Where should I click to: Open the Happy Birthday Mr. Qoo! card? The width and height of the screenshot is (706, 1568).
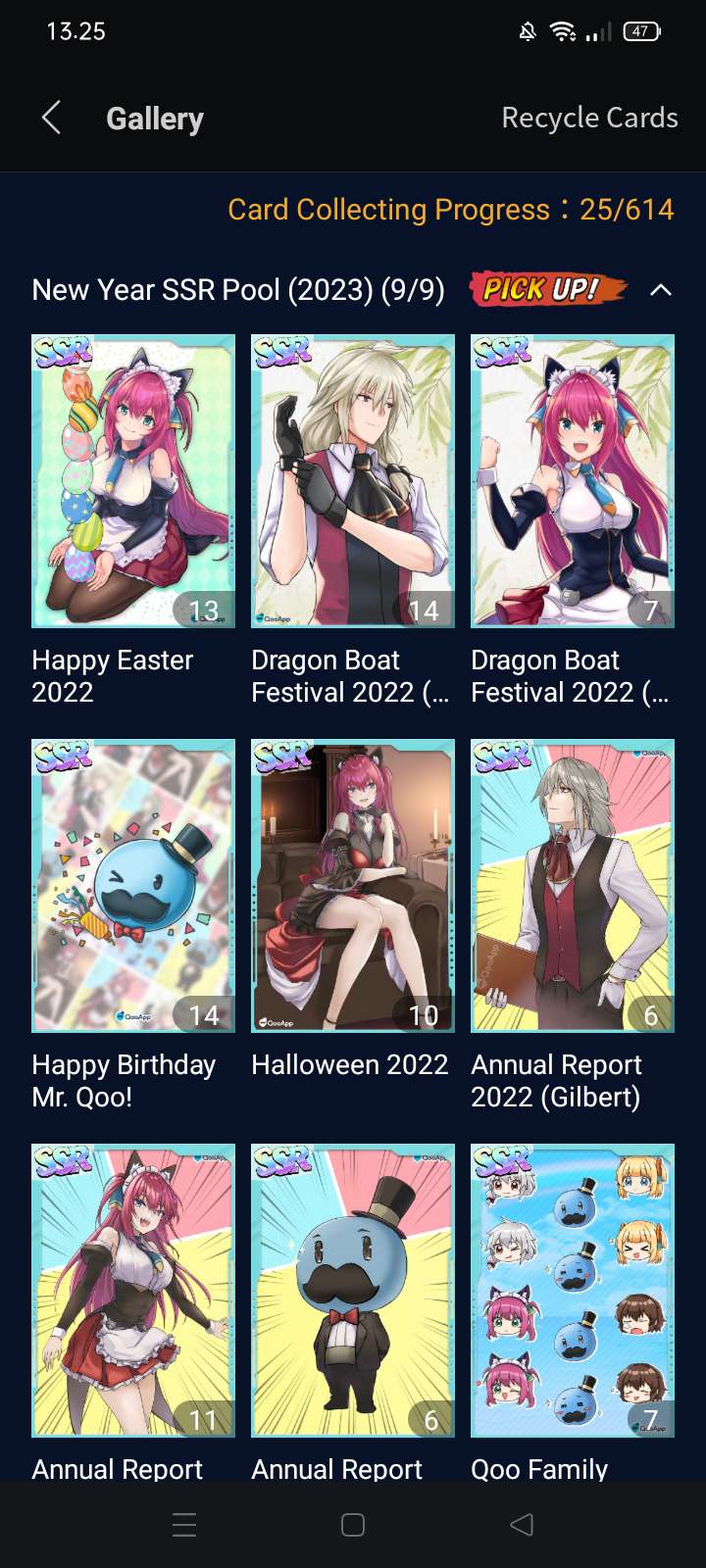point(133,885)
